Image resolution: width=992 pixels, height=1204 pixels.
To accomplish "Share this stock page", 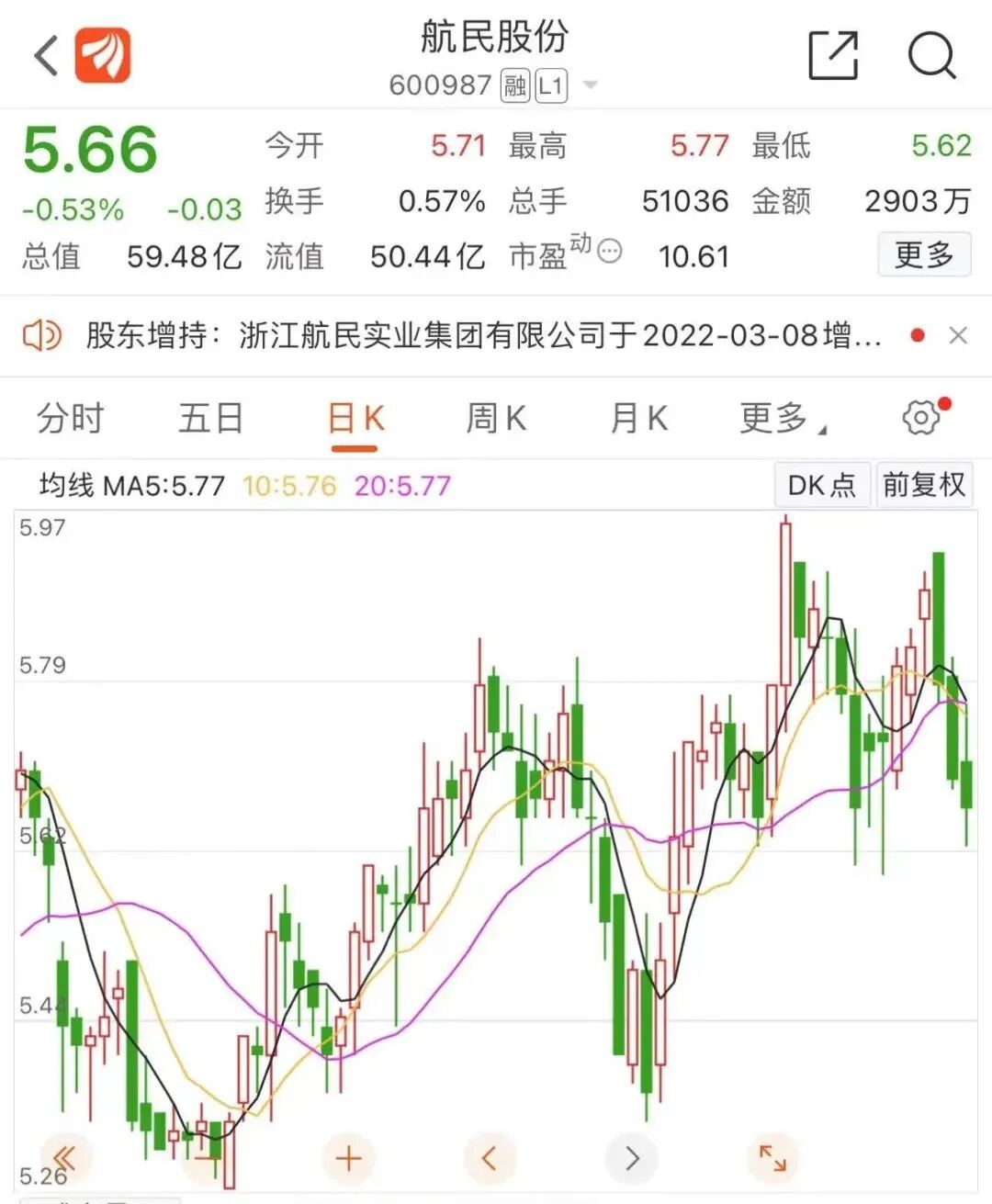I will (x=833, y=55).
